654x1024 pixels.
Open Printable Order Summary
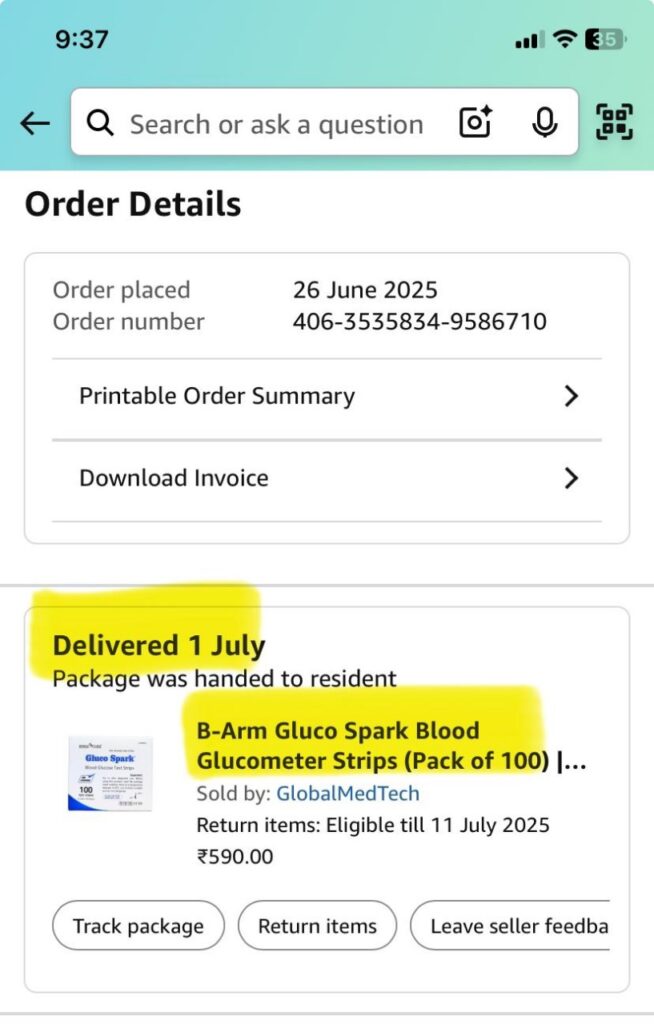(x=326, y=396)
